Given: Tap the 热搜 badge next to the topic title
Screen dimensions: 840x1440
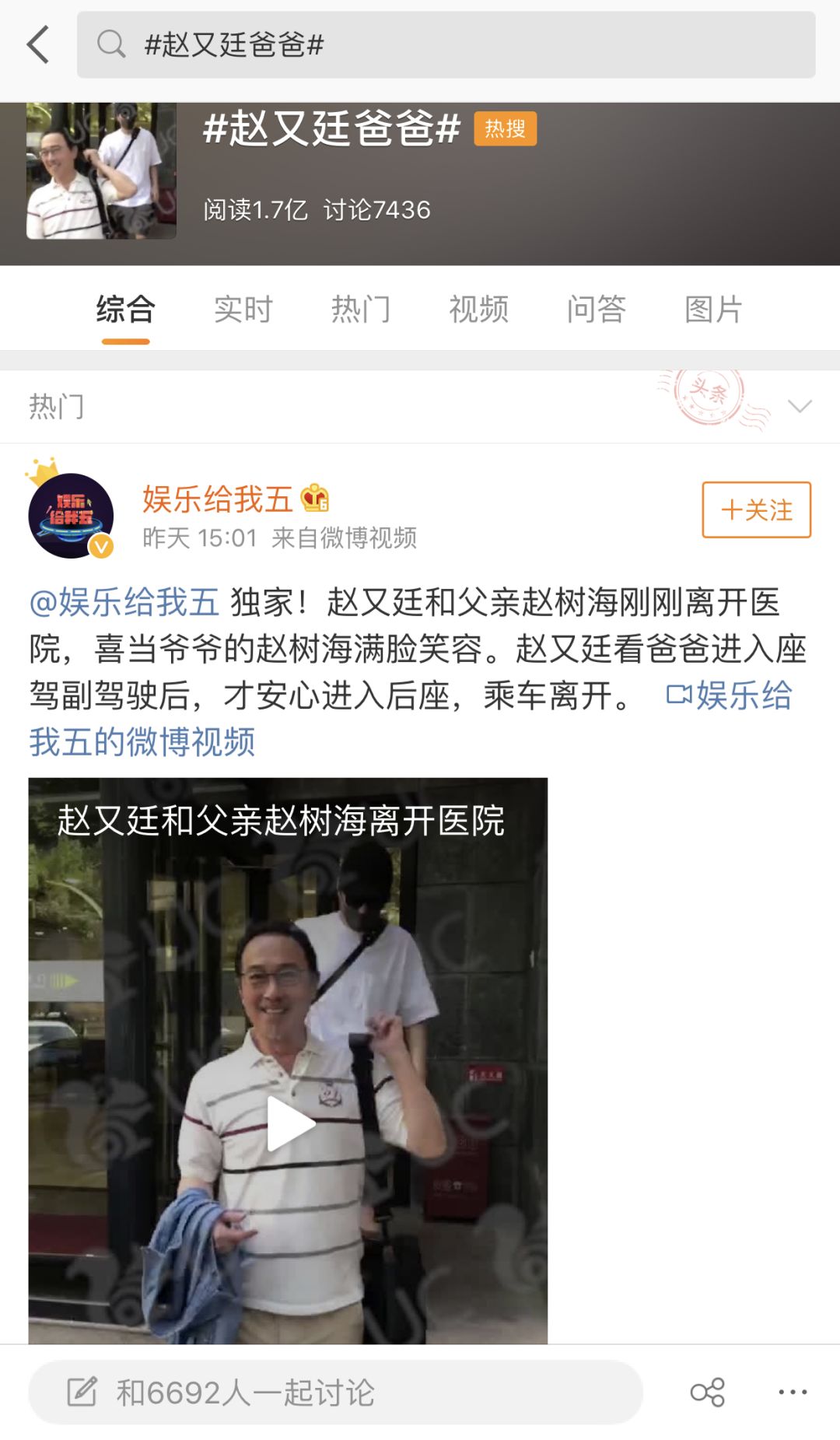Looking at the screenshot, I should pos(505,128).
